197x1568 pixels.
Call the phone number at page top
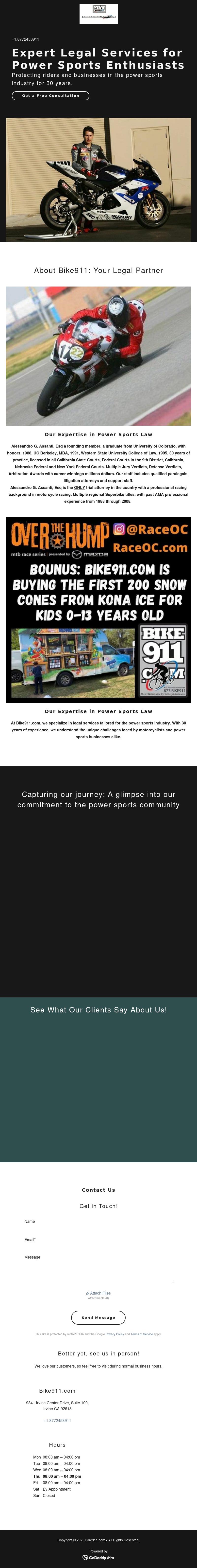click(x=26, y=39)
